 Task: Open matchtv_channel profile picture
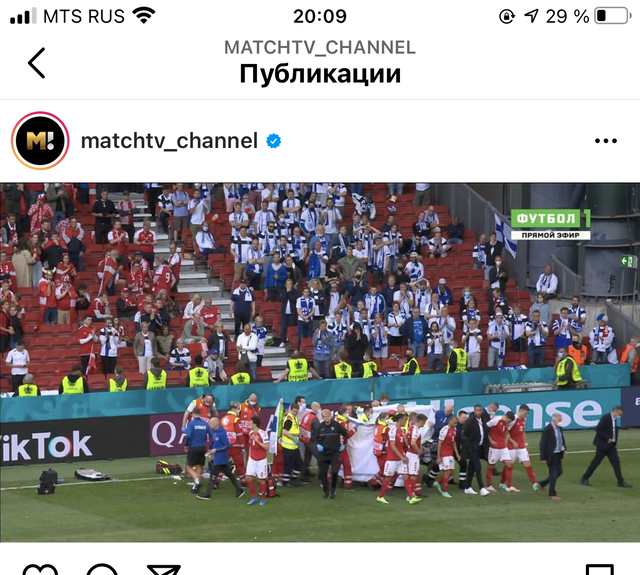40,141
